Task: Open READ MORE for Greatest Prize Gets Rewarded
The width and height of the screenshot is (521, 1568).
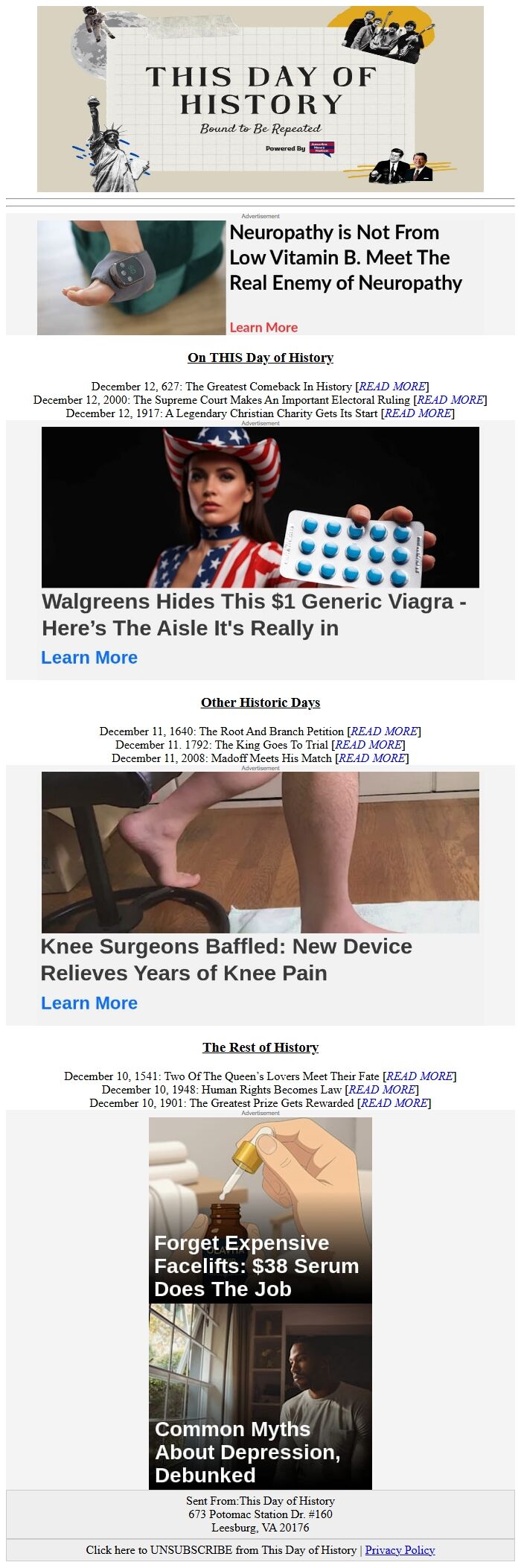Action: (x=394, y=1103)
